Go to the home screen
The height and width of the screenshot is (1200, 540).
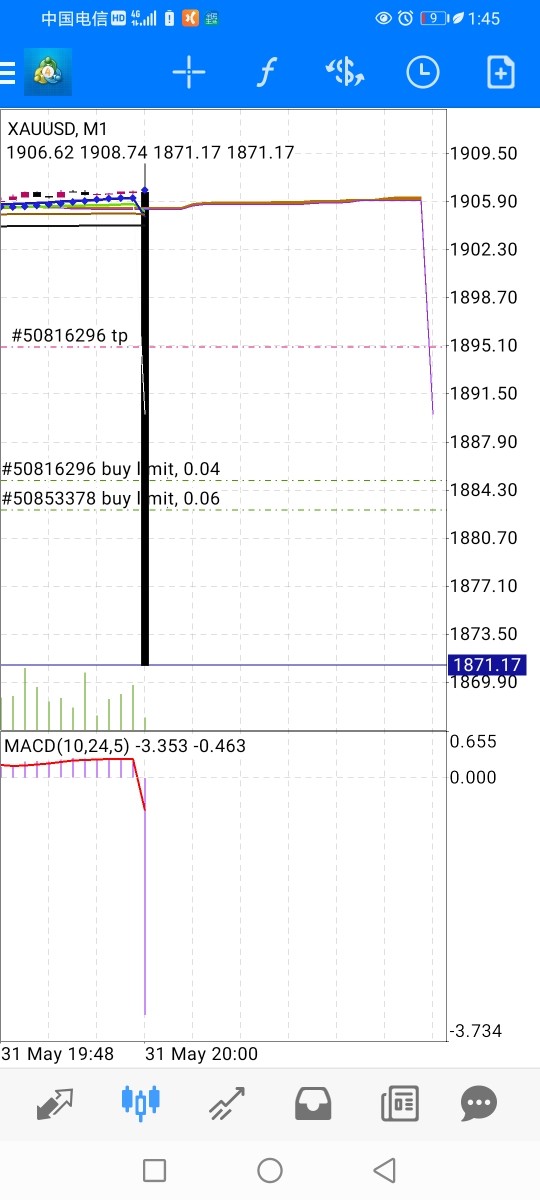coord(270,1170)
